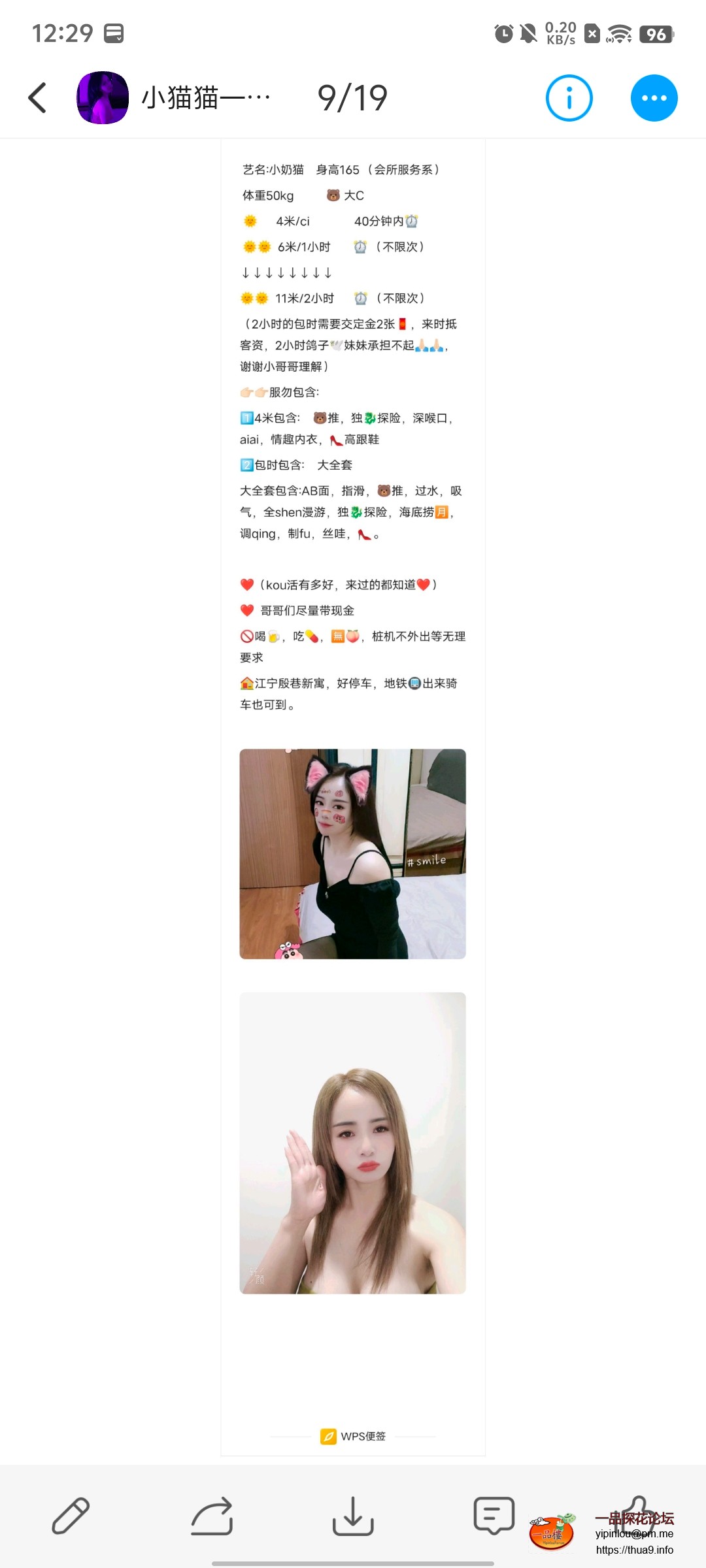Open the more options ellipsis icon
Viewport: 706px width, 1568px height.
656,97
